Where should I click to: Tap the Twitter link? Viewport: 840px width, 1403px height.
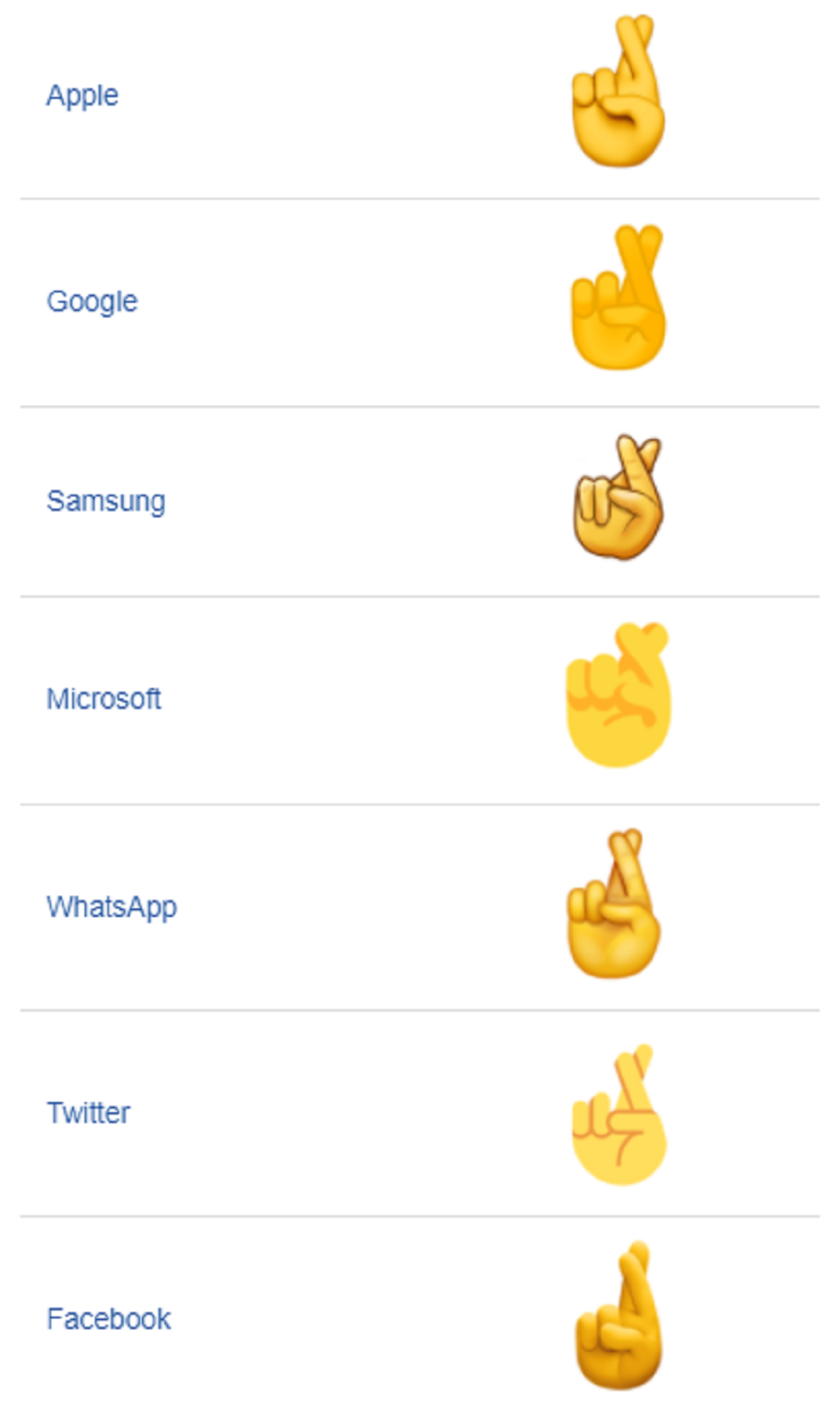point(89,1113)
